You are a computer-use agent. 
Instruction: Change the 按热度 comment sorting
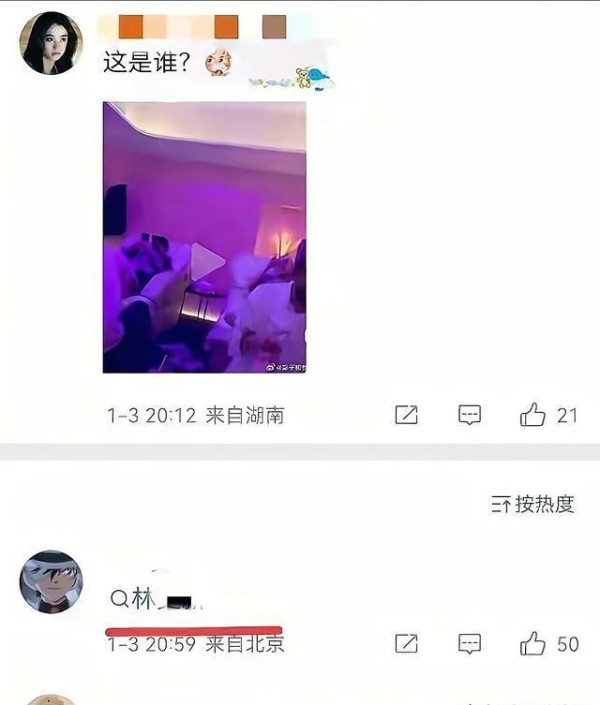[x=533, y=504]
